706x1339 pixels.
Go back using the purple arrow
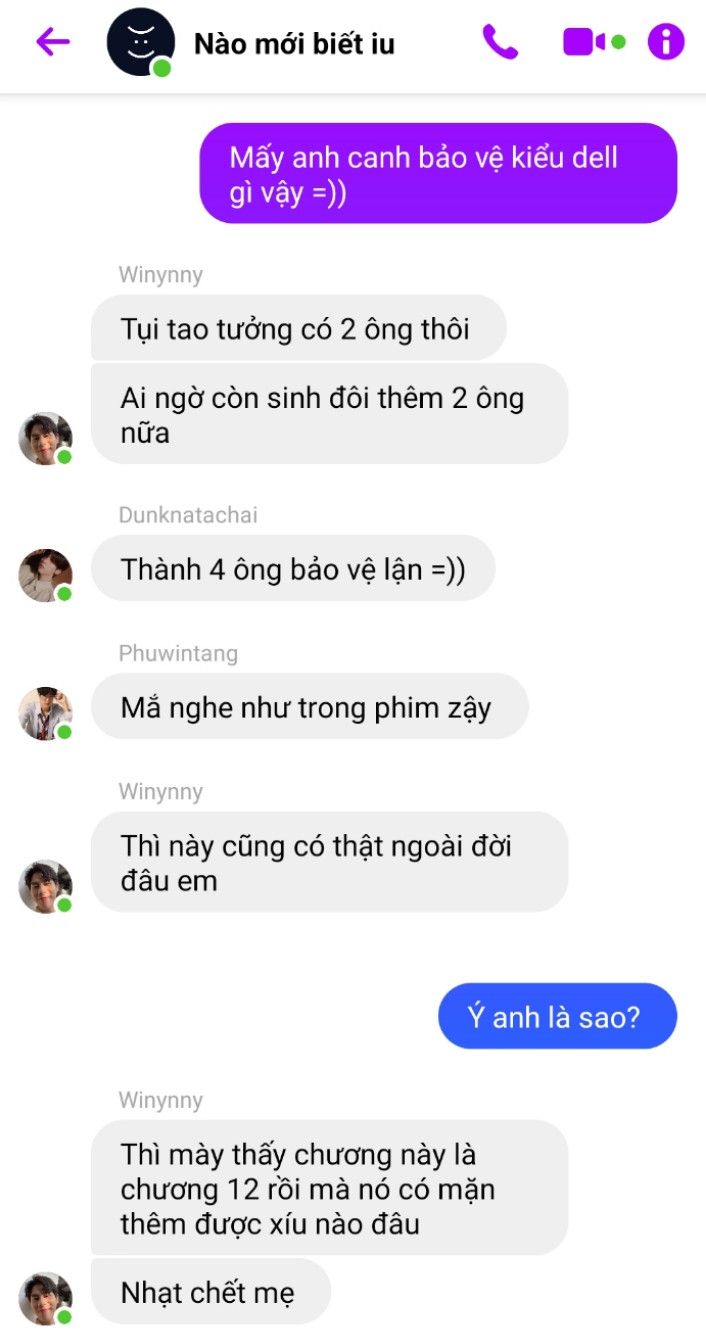53,42
